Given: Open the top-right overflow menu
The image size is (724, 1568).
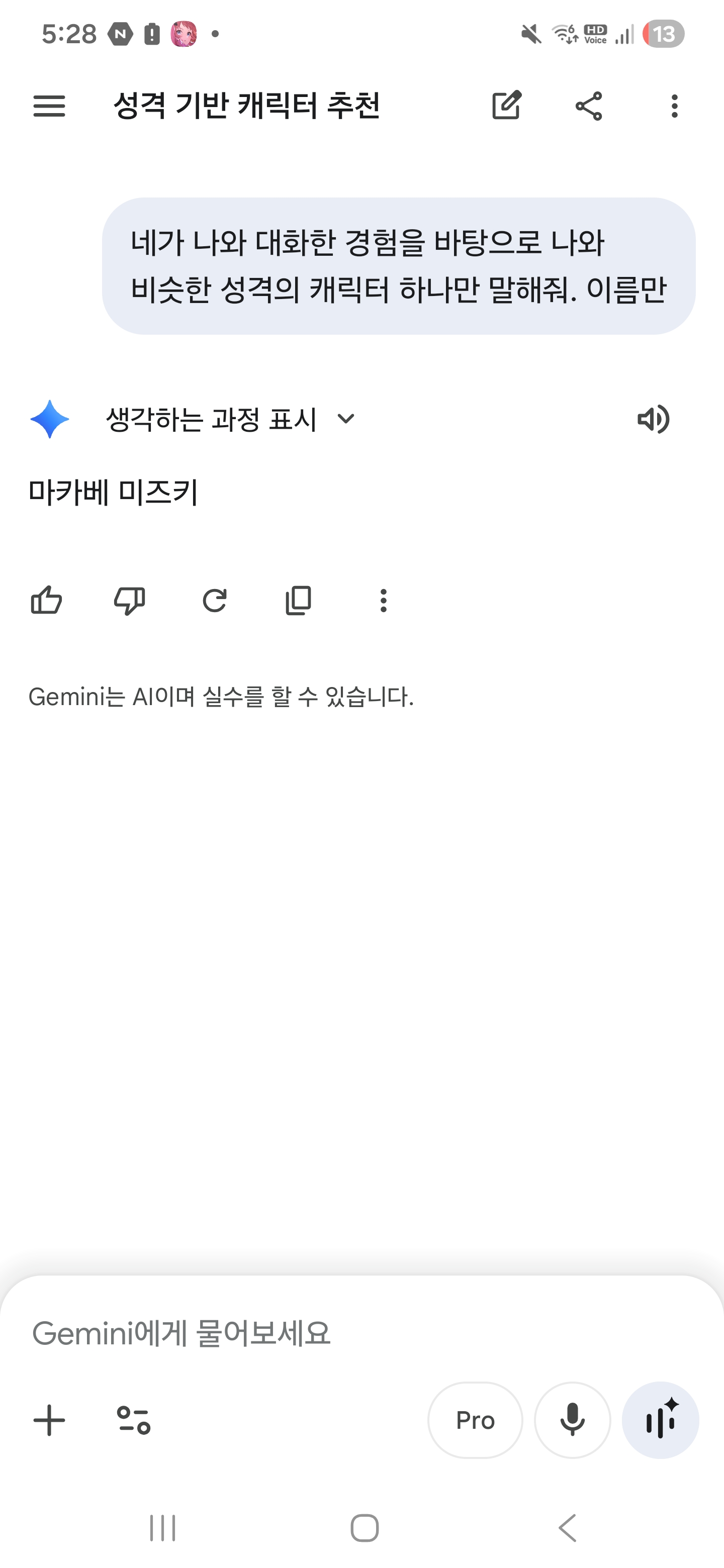Looking at the screenshot, I should tap(674, 107).
